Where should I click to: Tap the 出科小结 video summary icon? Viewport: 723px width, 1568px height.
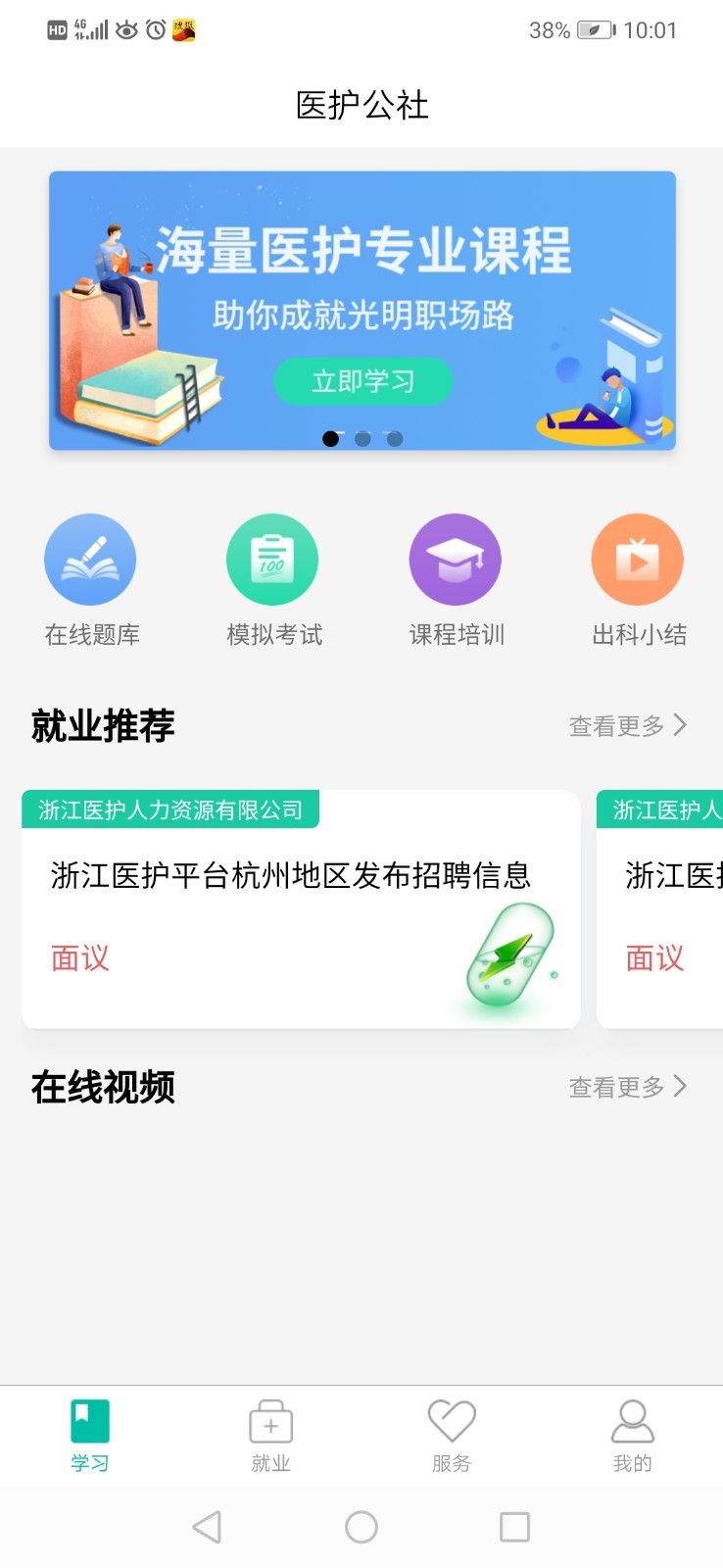pyautogui.click(x=637, y=559)
